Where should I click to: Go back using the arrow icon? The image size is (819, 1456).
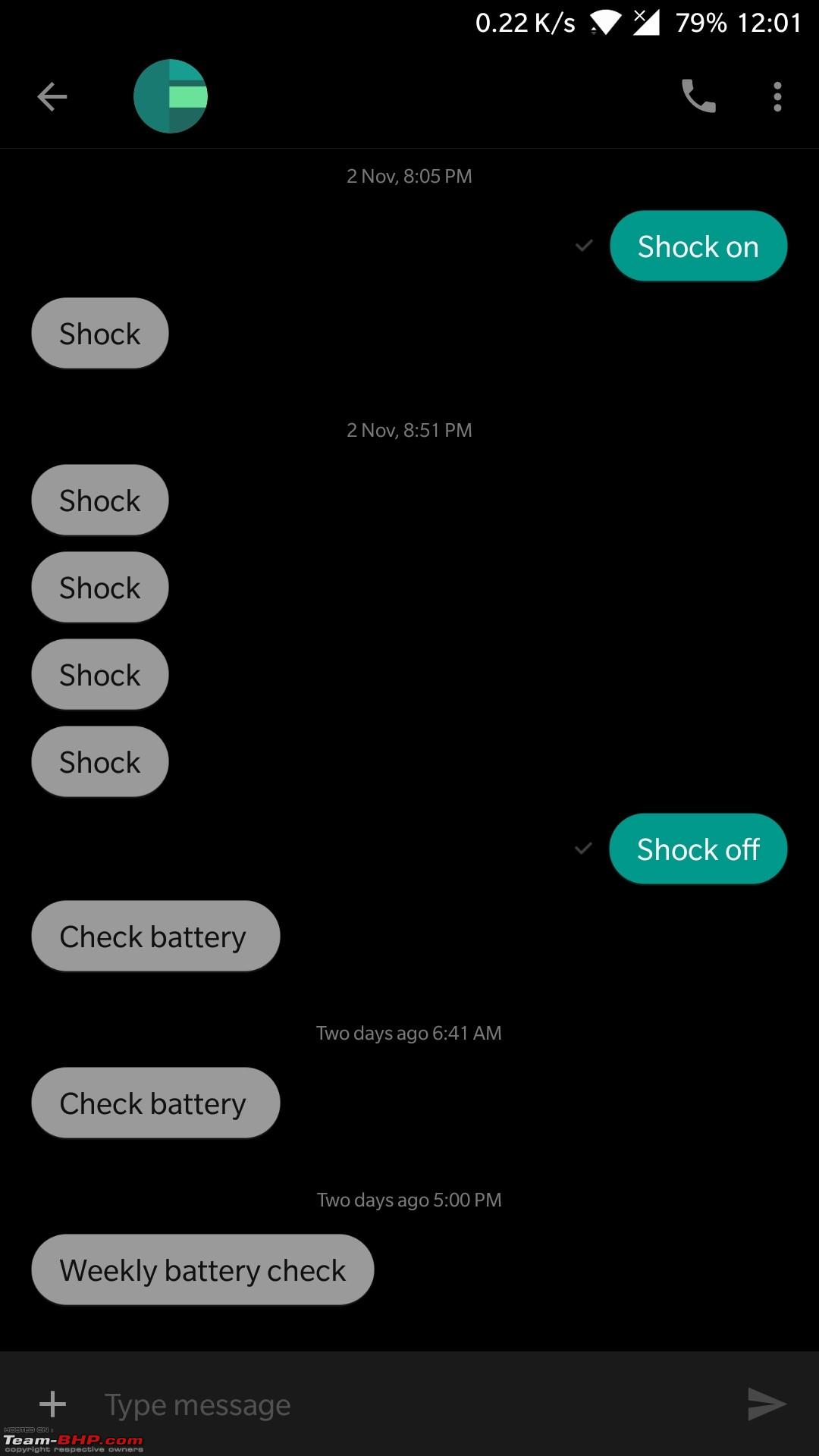coord(52,97)
